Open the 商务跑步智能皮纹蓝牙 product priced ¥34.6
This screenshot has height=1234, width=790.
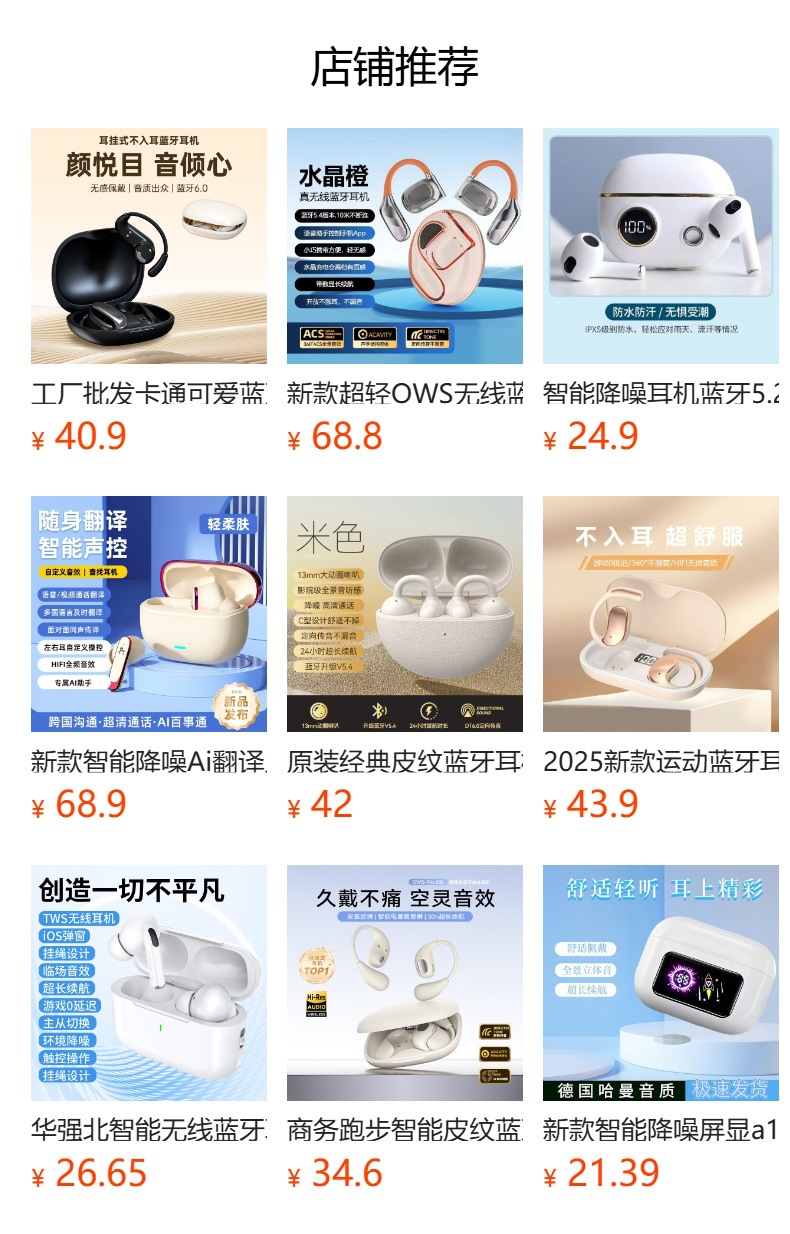click(x=404, y=982)
